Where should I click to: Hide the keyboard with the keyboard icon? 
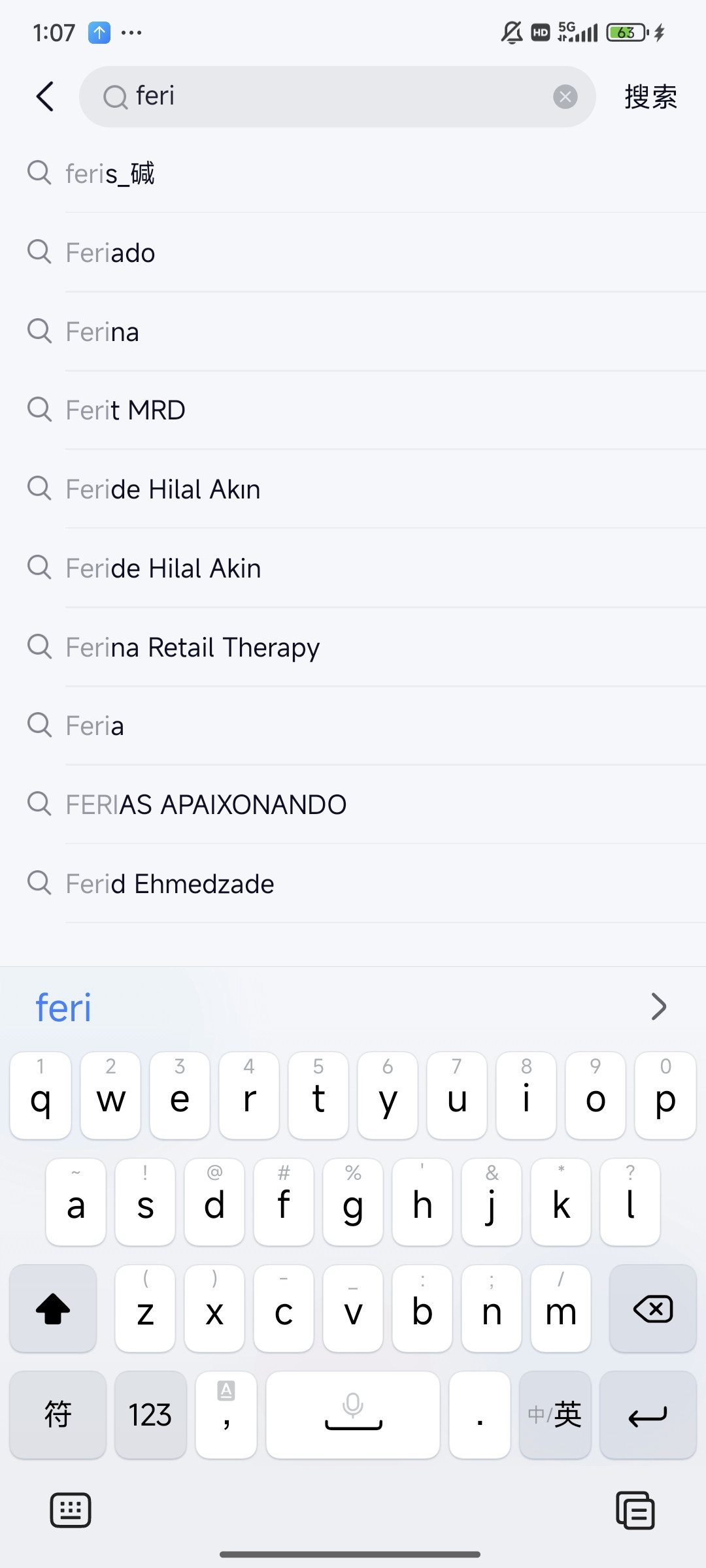pyautogui.click(x=71, y=1510)
